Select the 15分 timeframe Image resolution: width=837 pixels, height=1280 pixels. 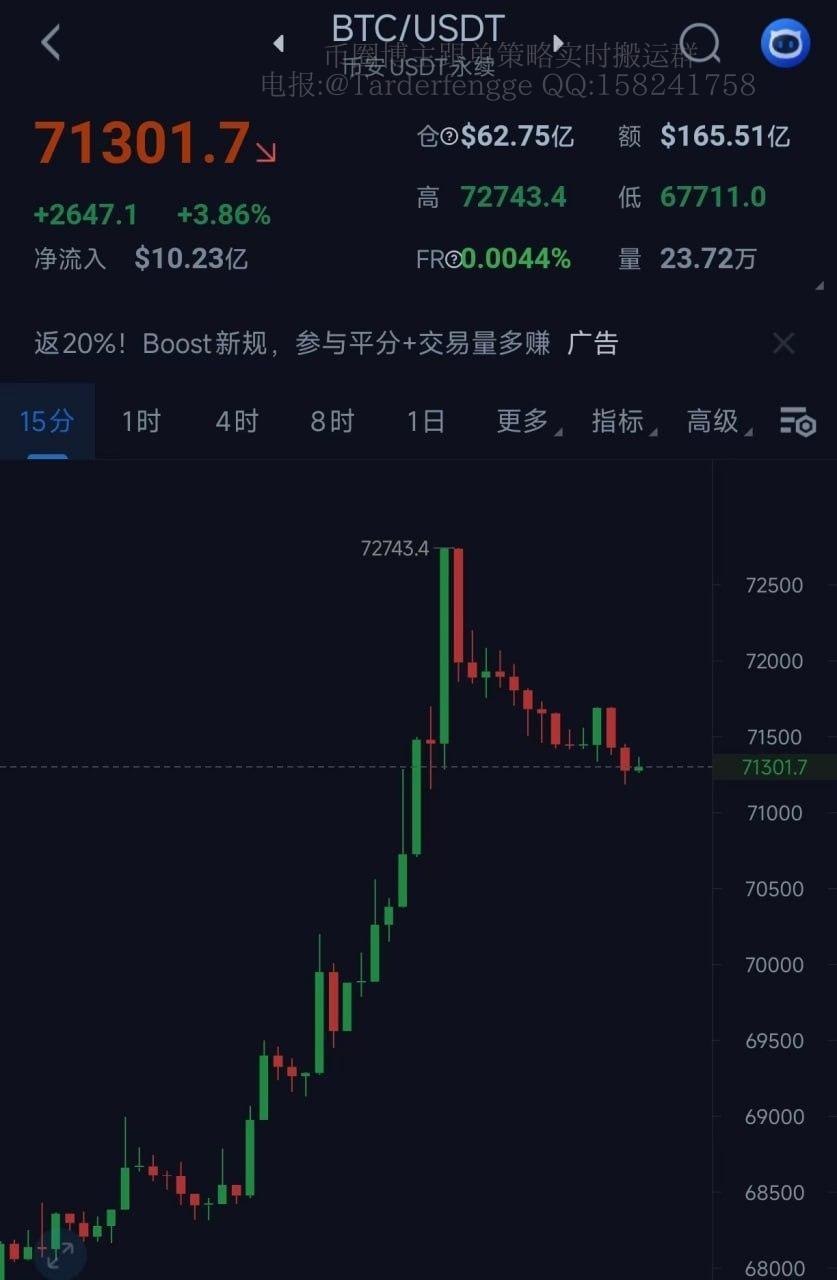coord(47,422)
